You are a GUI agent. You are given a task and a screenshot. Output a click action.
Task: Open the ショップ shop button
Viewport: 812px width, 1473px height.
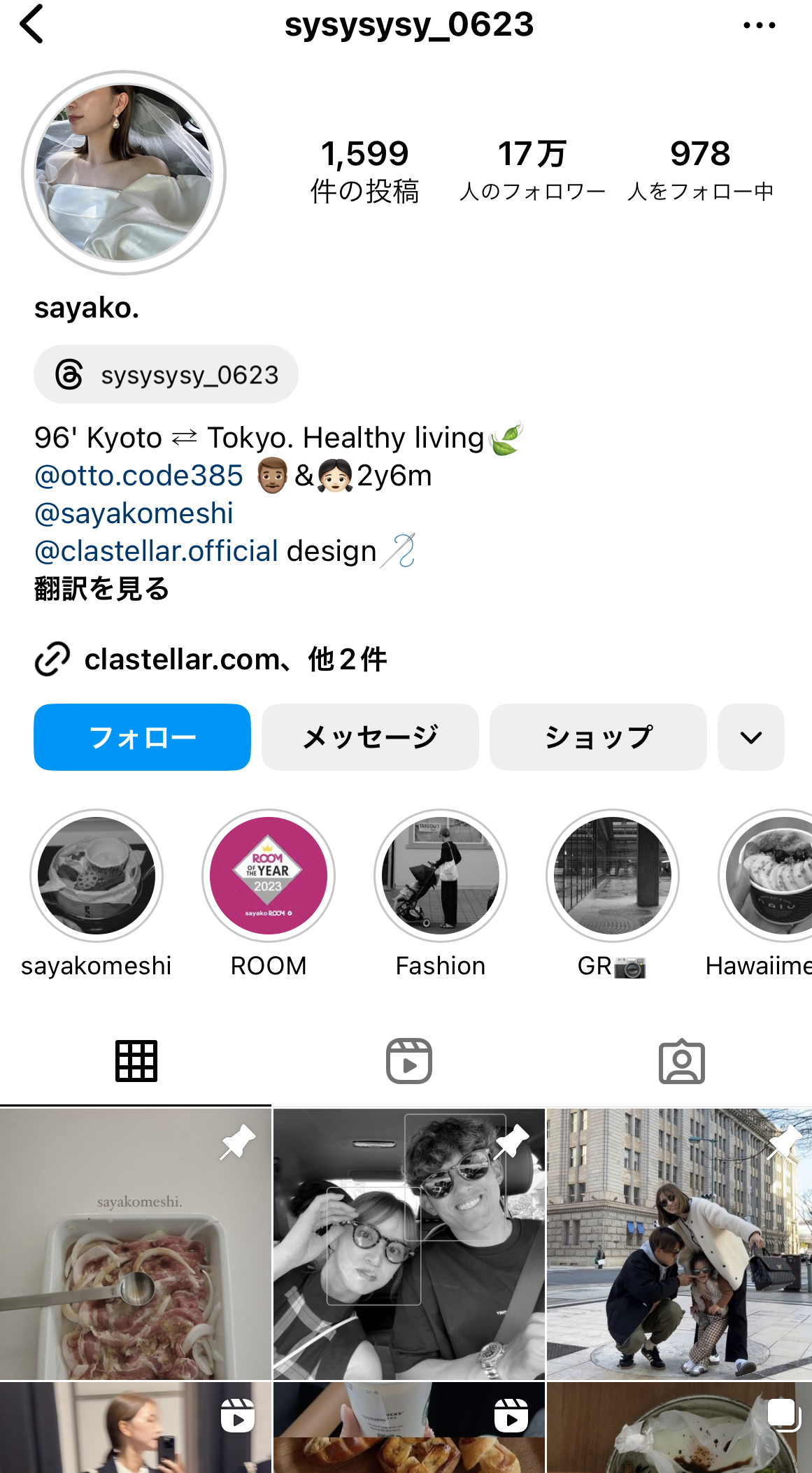point(598,737)
